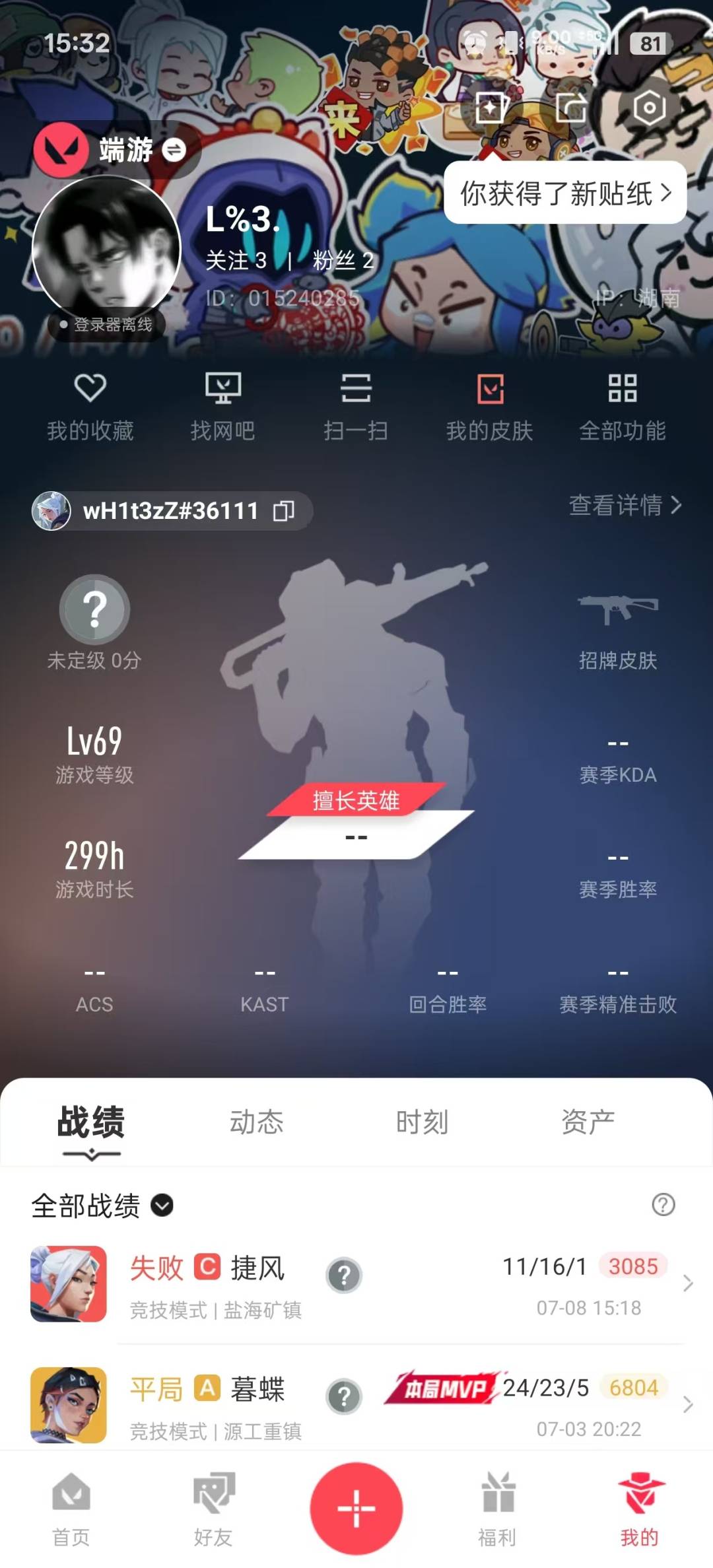Image resolution: width=713 pixels, height=1568 pixels.
Task: Open the 你获得了新贴纸 notification bubble
Action: pyautogui.click(x=565, y=193)
